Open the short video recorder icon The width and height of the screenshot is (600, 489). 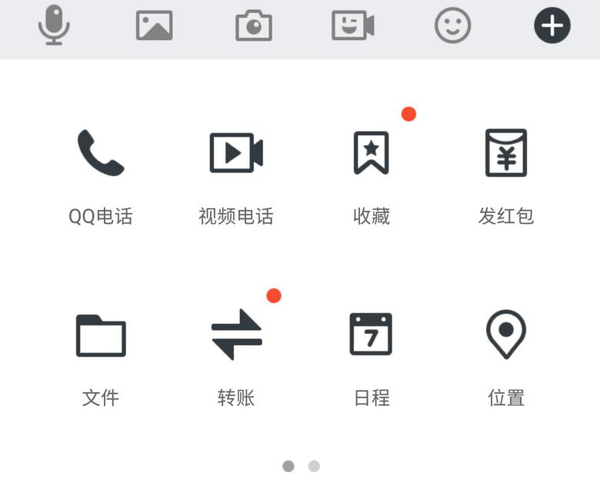click(x=353, y=26)
